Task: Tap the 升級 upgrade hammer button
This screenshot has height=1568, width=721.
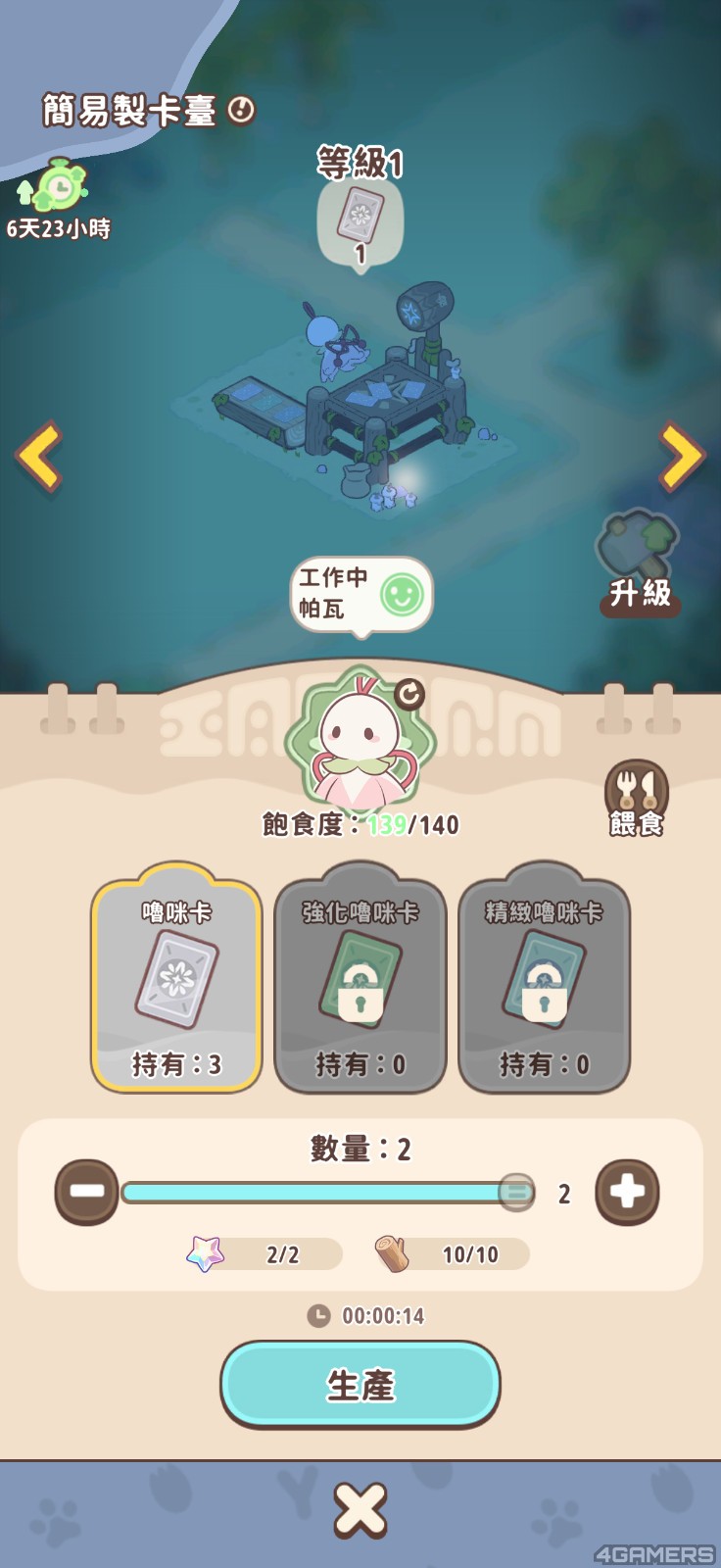Action: (x=640, y=563)
